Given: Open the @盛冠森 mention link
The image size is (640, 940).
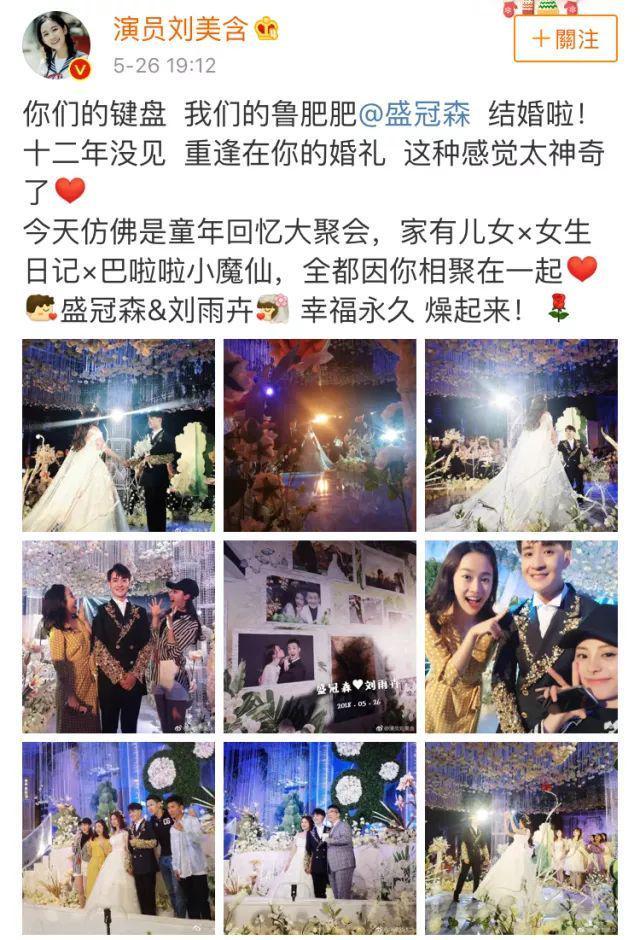Looking at the screenshot, I should point(413,113).
